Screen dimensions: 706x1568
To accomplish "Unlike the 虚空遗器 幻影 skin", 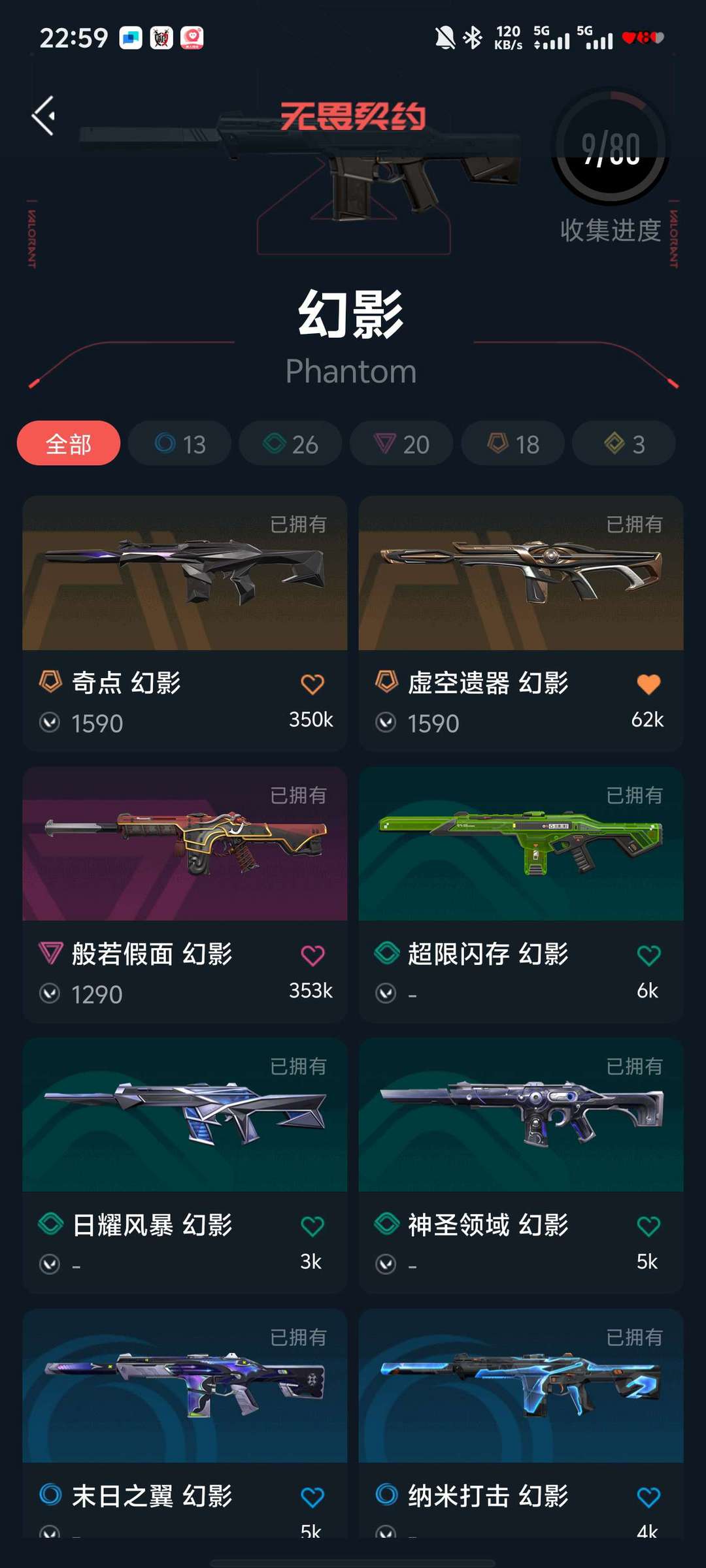I will pyautogui.click(x=648, y=684).
